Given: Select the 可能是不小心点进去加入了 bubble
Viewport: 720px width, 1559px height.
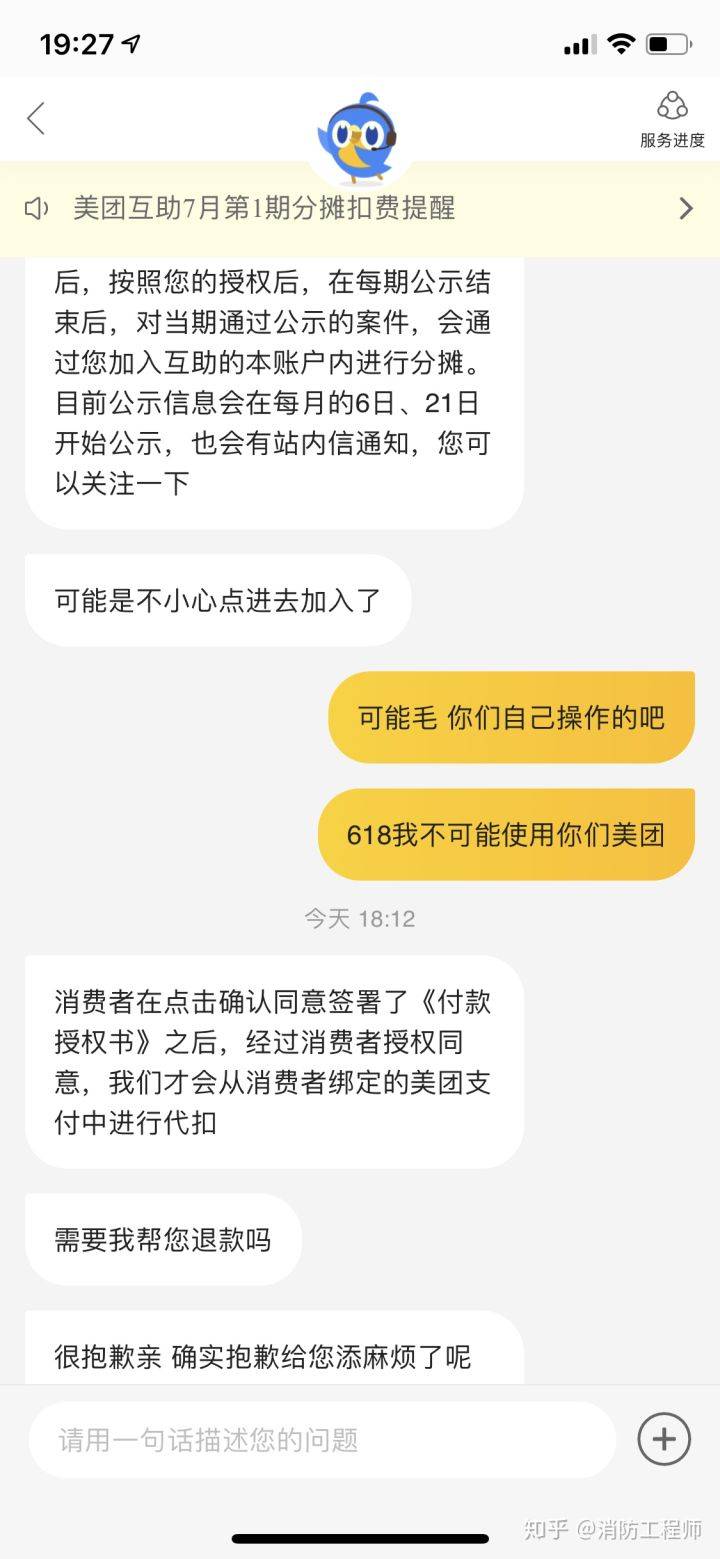Looking at the screenshot, I should [x=218, y=600].
